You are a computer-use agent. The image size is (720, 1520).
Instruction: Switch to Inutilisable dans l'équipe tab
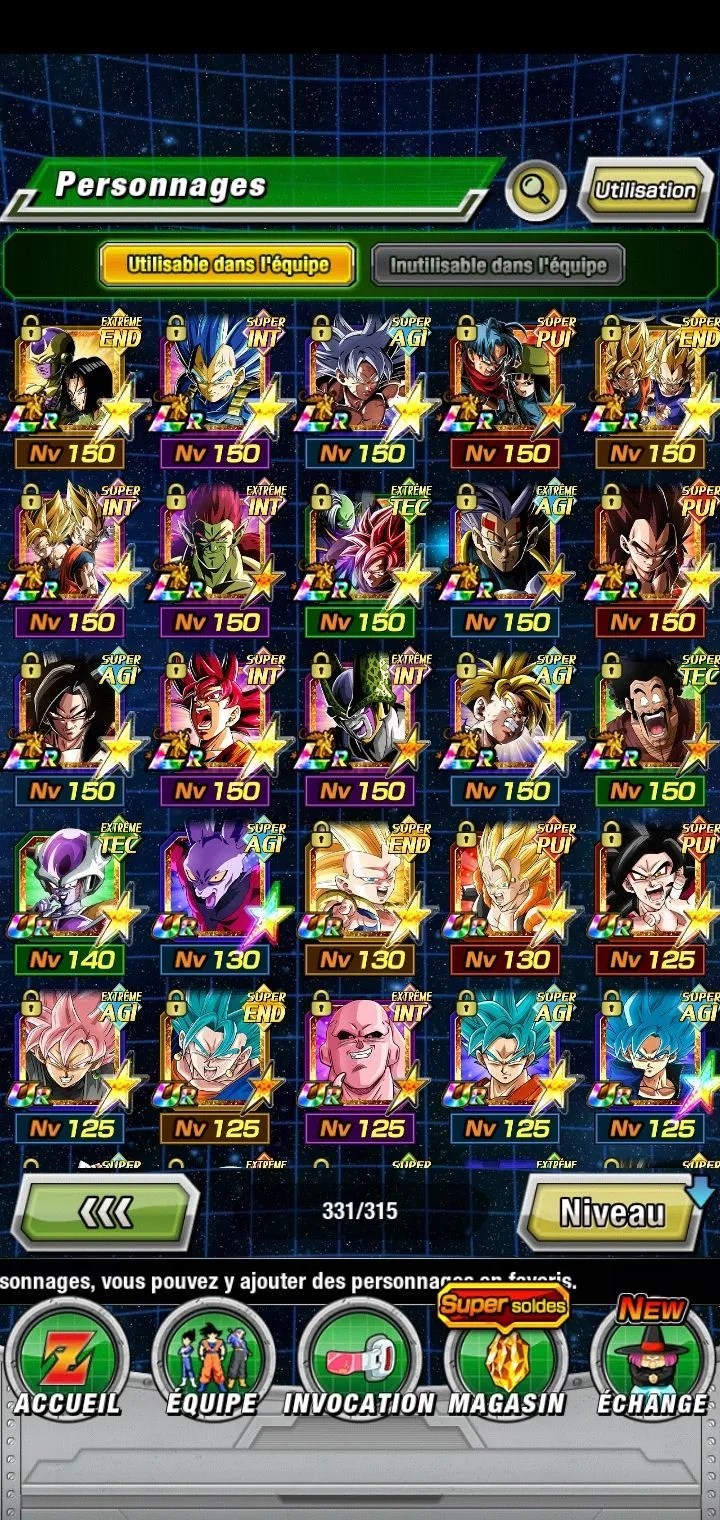click(x=498, y=266)
